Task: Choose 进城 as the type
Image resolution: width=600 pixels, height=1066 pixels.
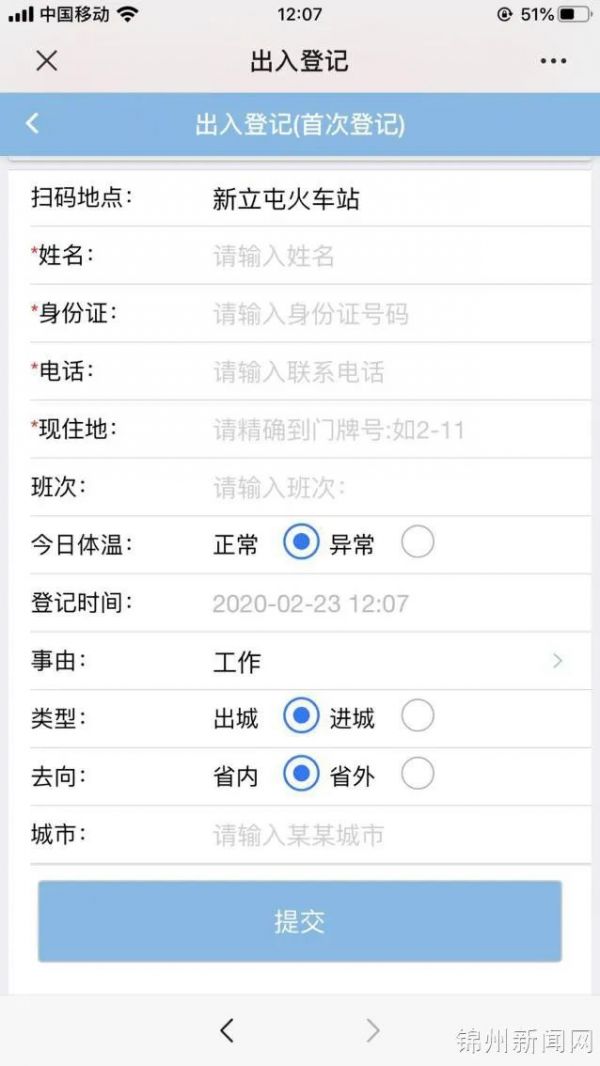Action: tap(417, 717)
